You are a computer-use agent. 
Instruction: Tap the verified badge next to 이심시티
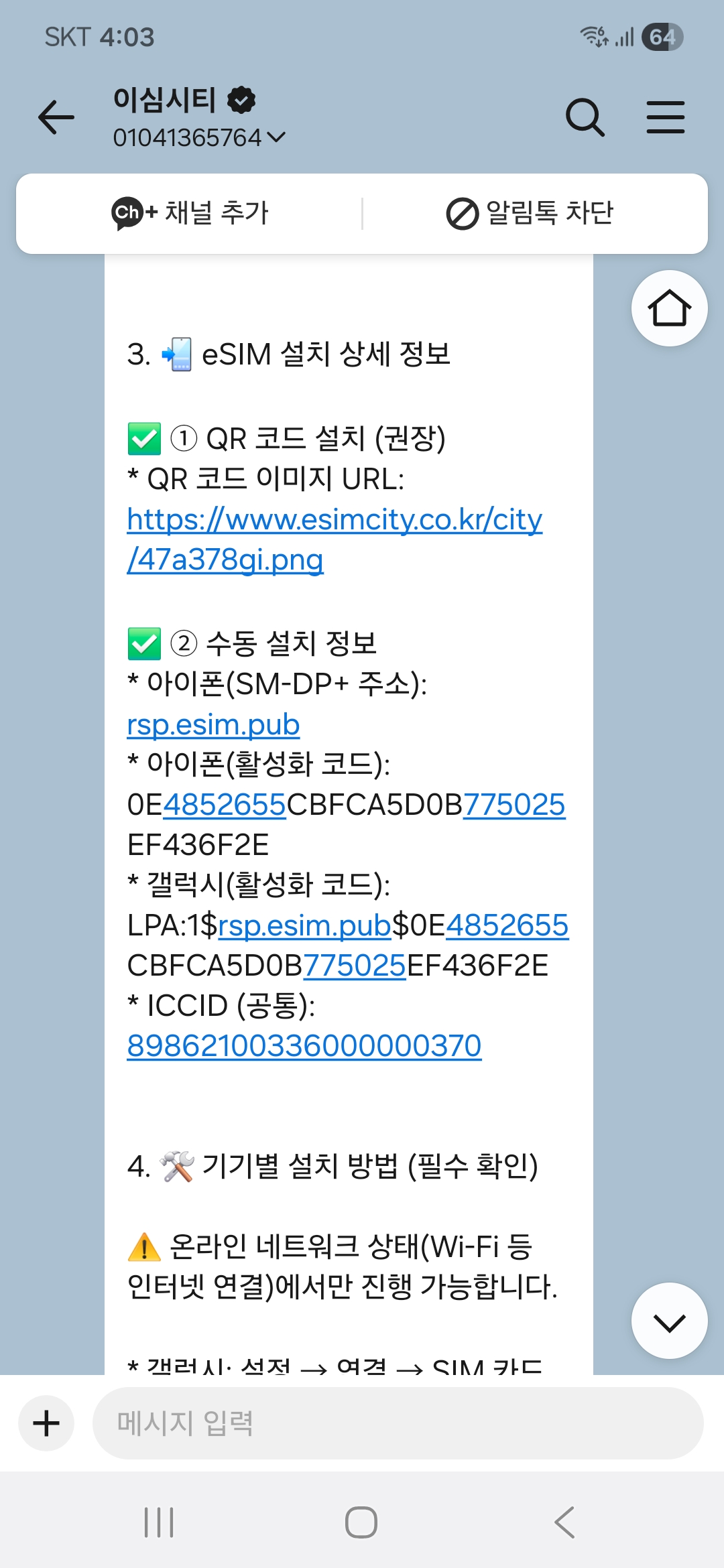(241, 101)
